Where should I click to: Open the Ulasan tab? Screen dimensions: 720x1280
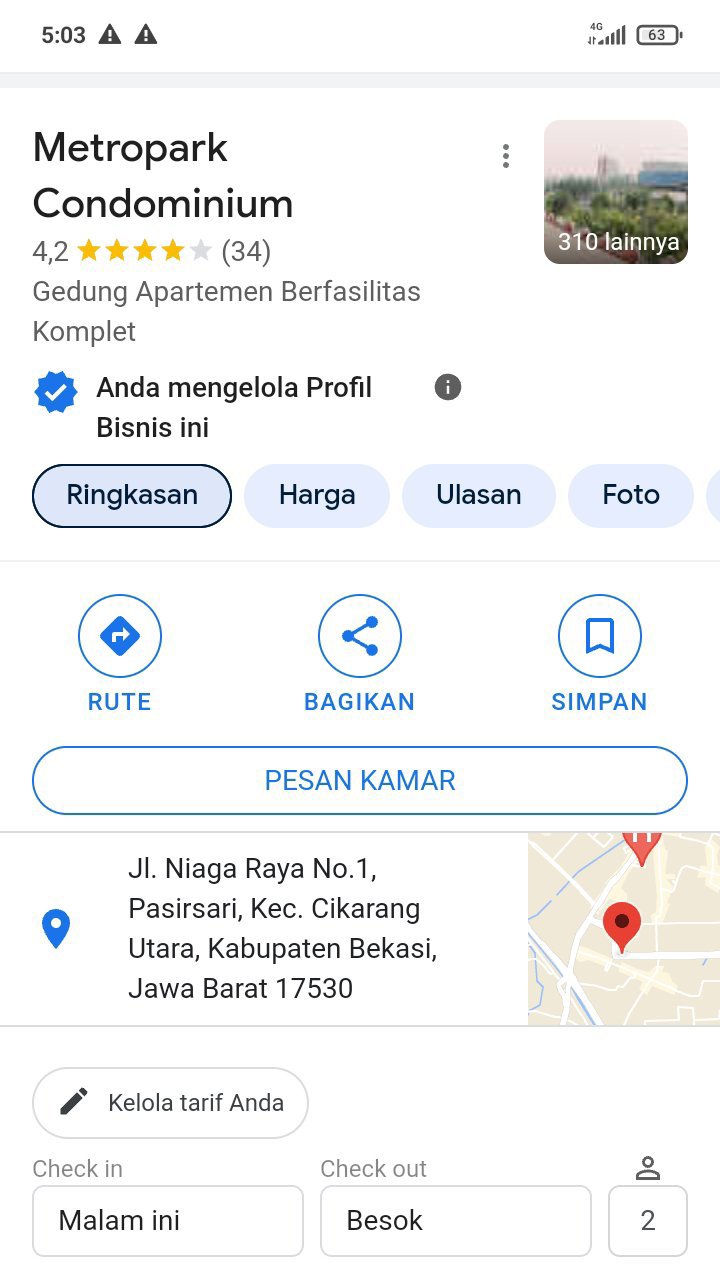click(x=478, y=495)
